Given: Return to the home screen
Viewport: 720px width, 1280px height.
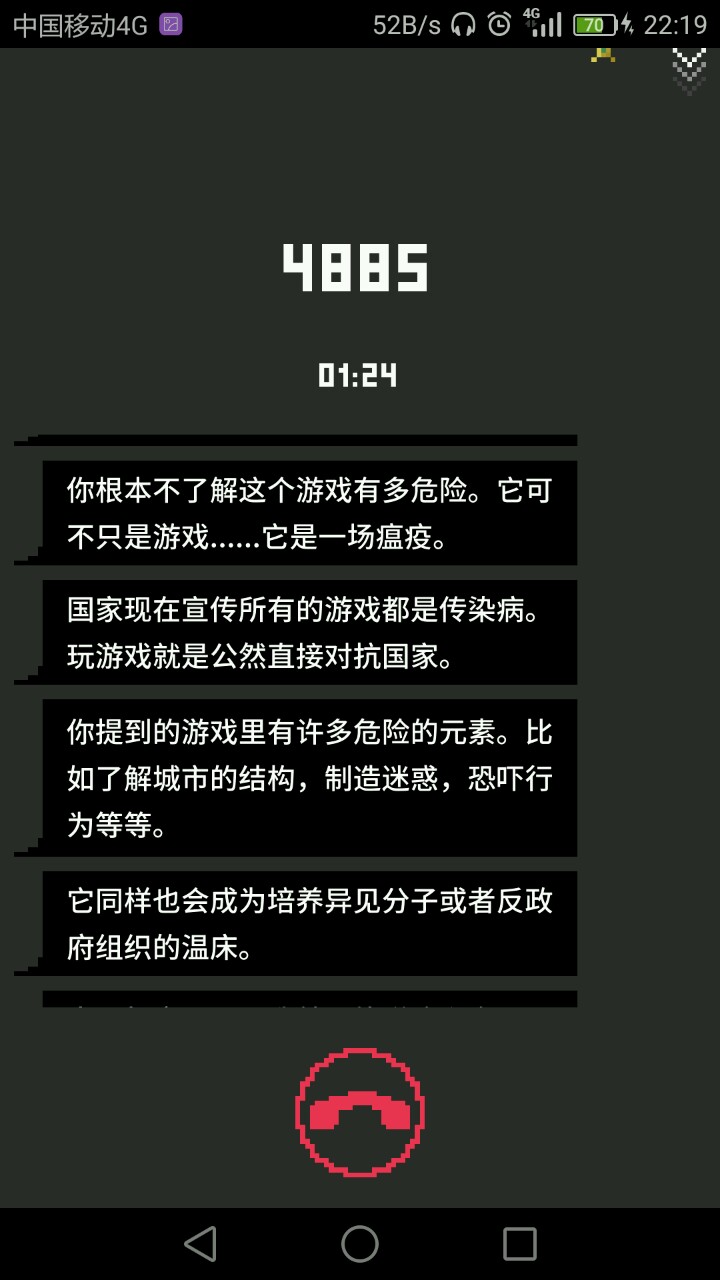Looking at the screenshot, I should pyautogui.click(x=360, y=1244).
